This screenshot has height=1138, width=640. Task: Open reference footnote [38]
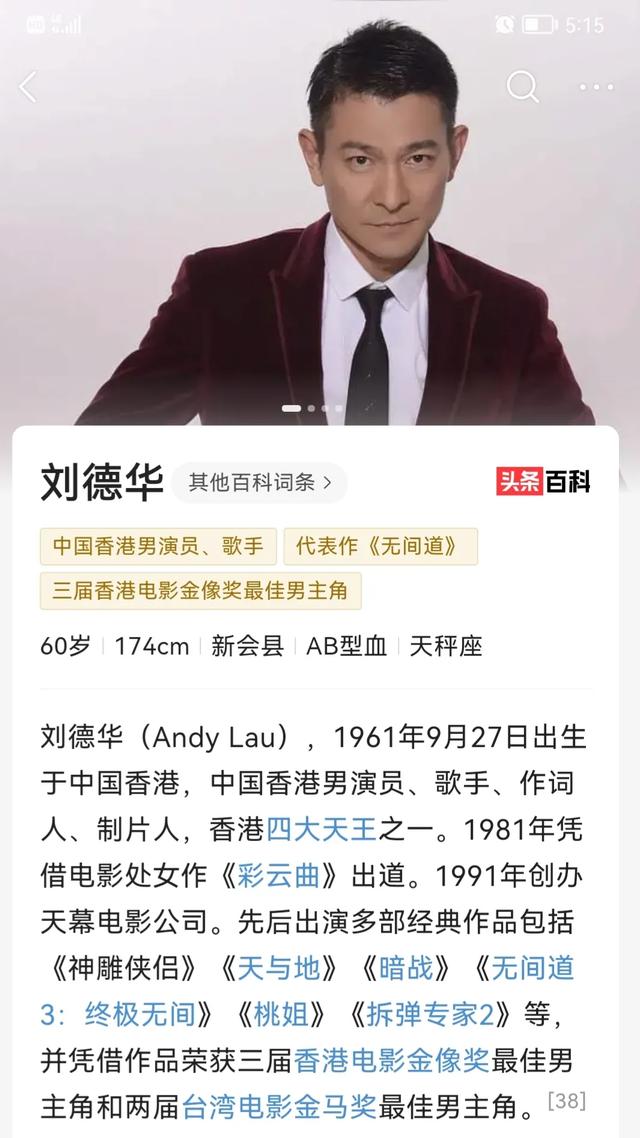coord(567,1101)
